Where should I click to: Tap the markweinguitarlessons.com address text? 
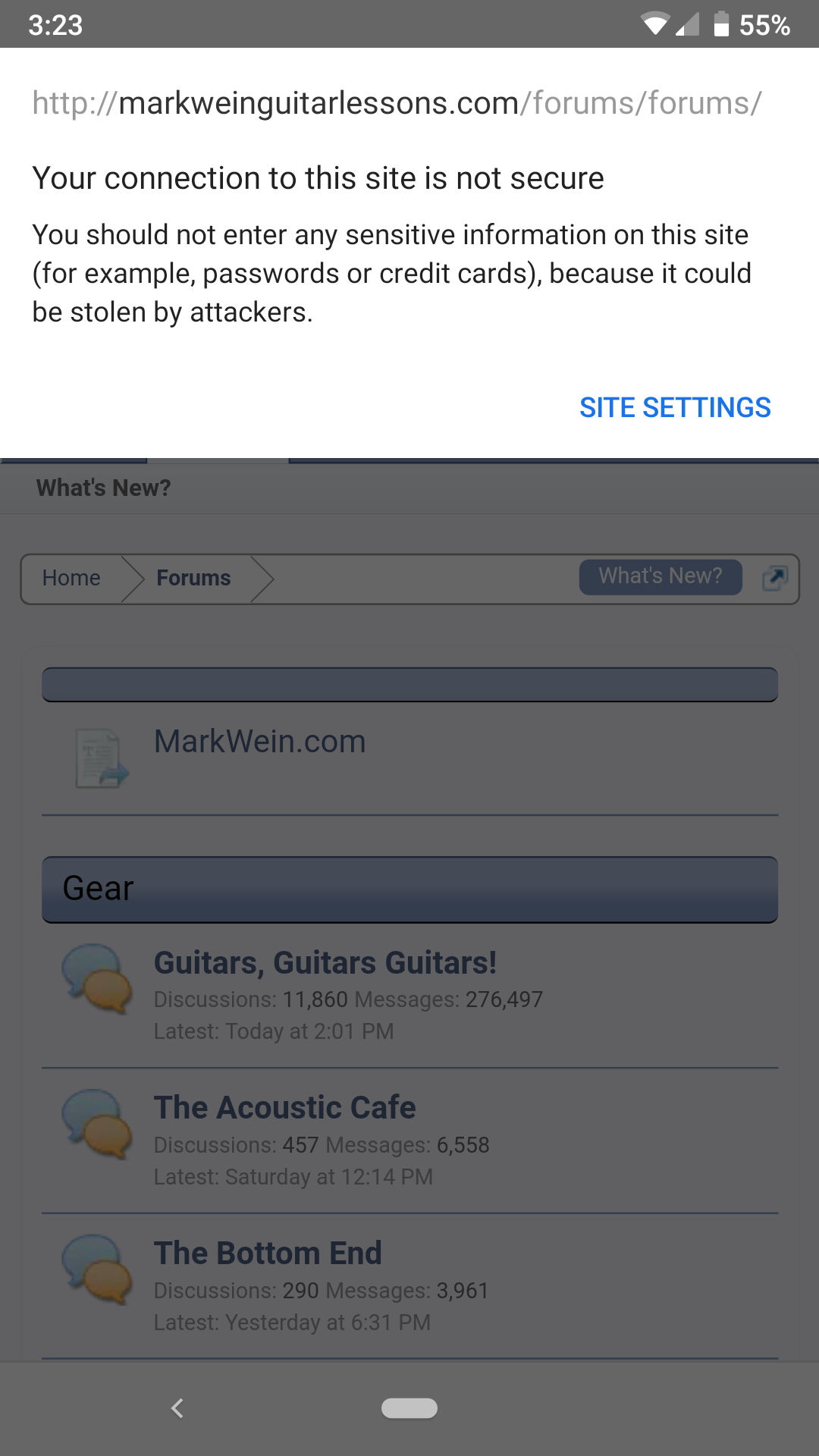pos(318,104)
